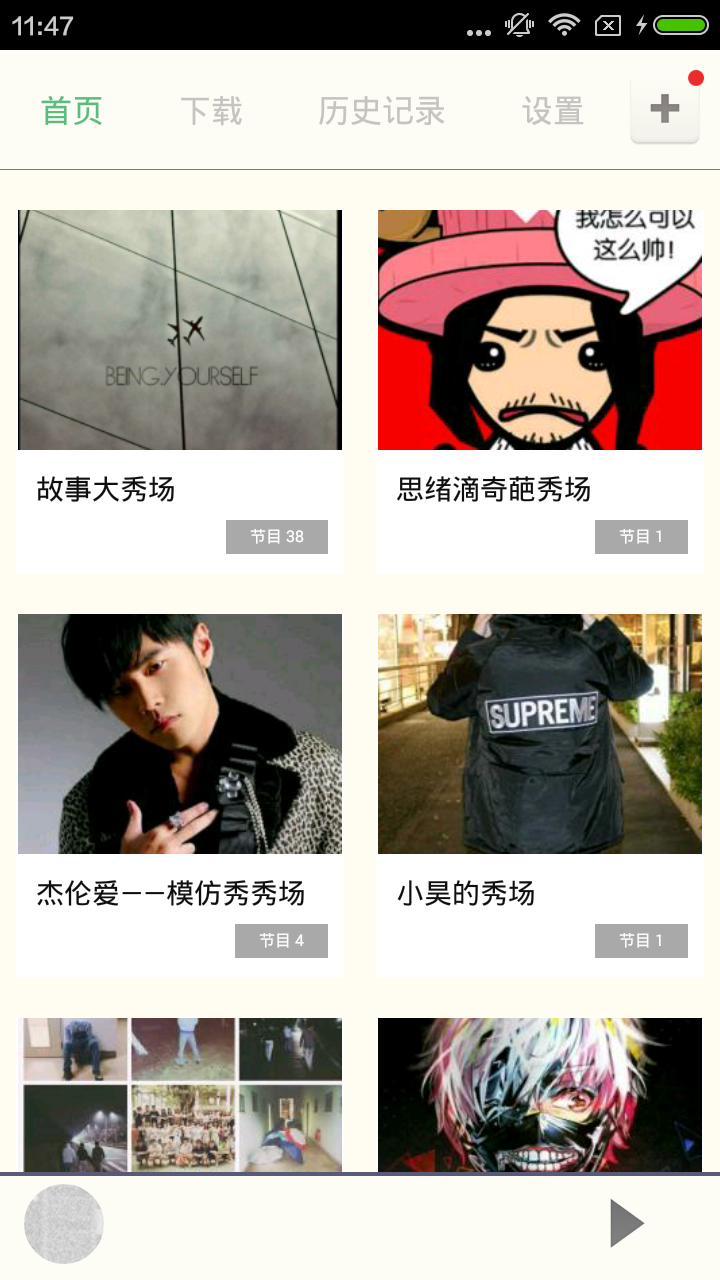Select the 首页 tab
This screenshot has height=1280, width=720.
pyautogui.click(x=72, y=111)
